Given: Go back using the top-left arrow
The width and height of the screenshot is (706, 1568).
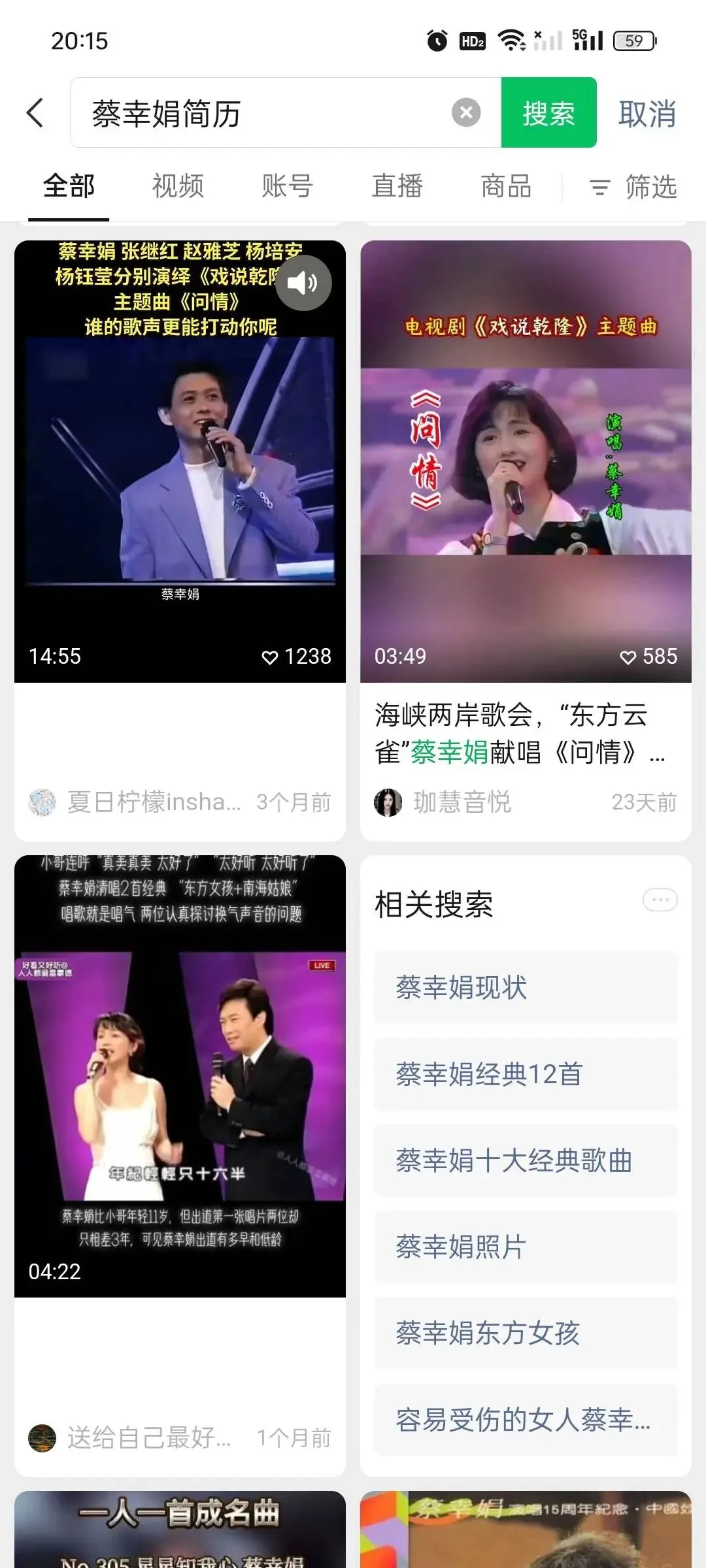Looking at the screenshot, I should (x=35, y=113).
